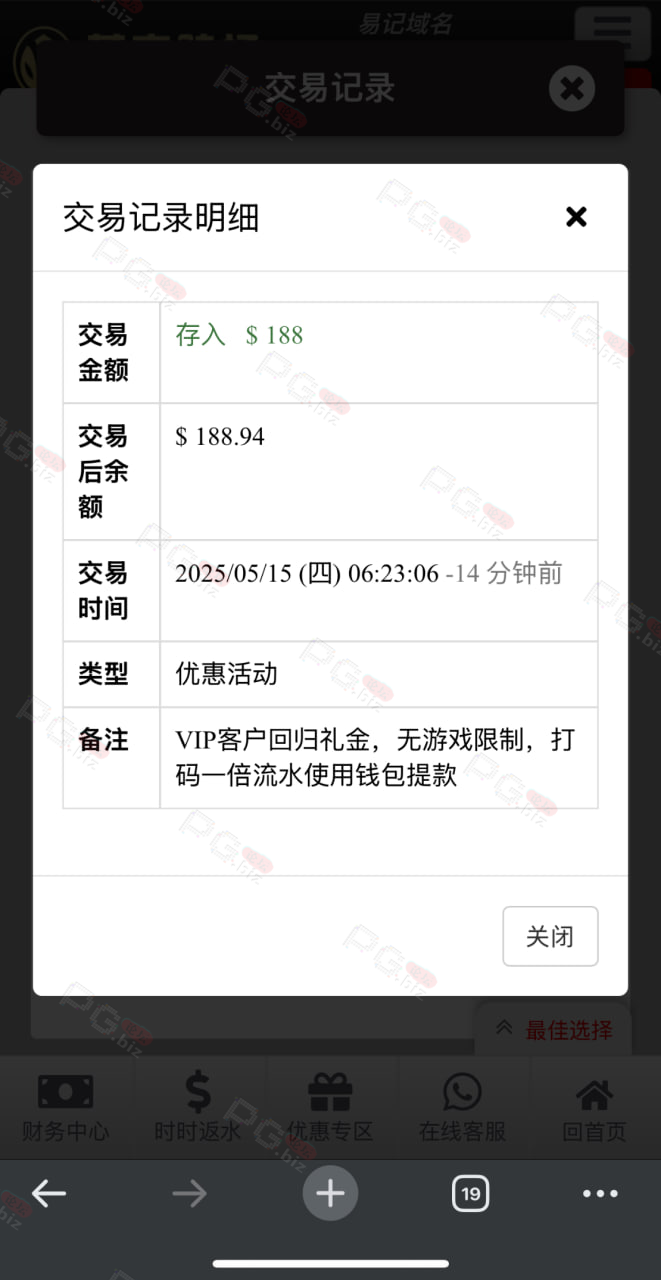Open 优惠专区 in the bottom bar

tap(330, 1107)
